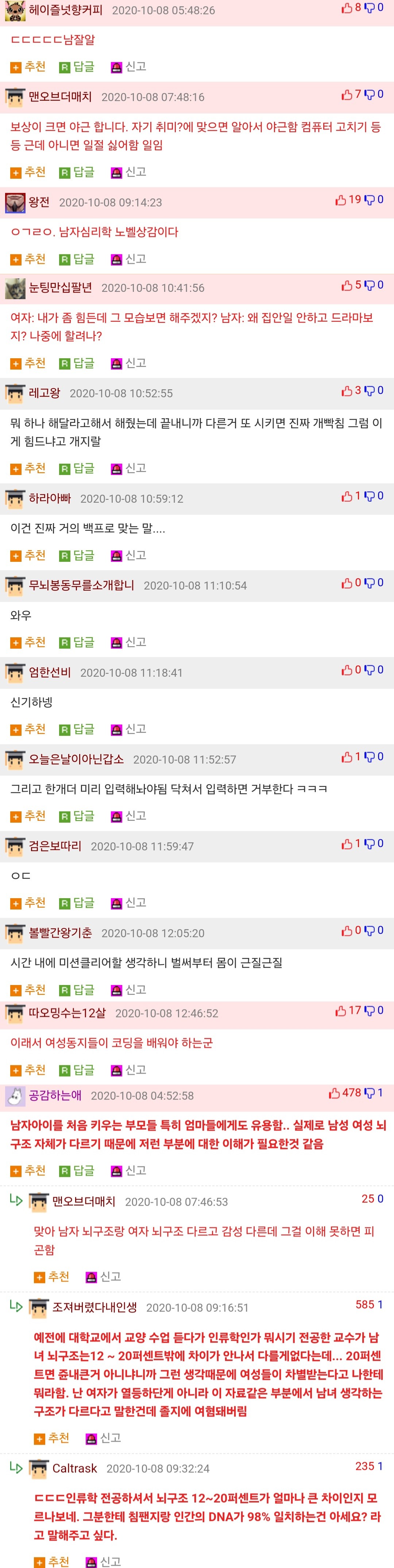394x1568 pixels.
Task: Tap thumbs-down icon on 하라아빠's comment
Action: coord(369,496)
